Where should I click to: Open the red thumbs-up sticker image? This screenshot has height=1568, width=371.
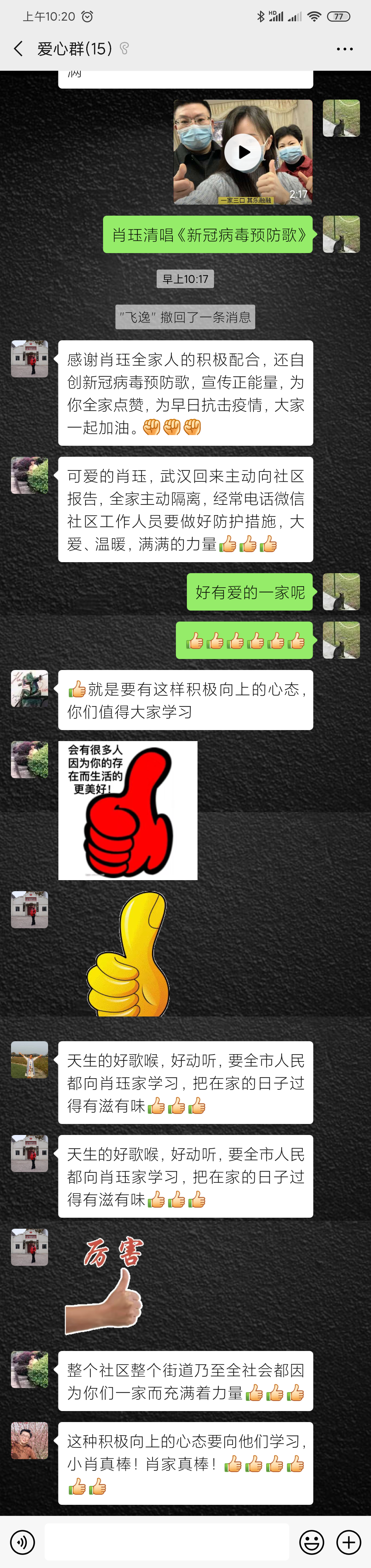pyautogui.click(x=127, y=810)
